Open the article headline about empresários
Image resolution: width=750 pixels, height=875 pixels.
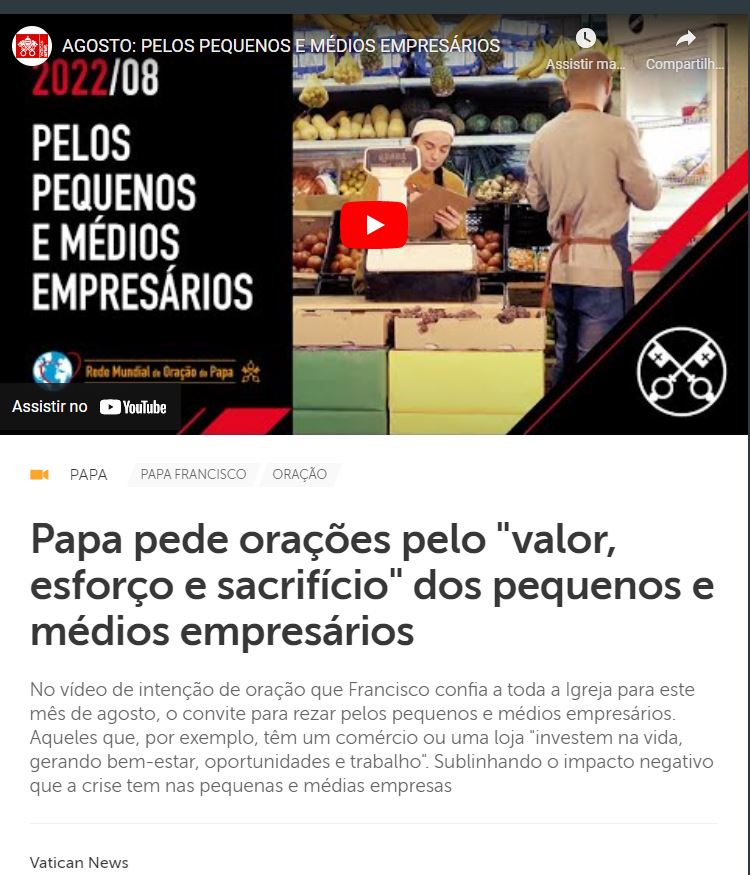[372, 586]
